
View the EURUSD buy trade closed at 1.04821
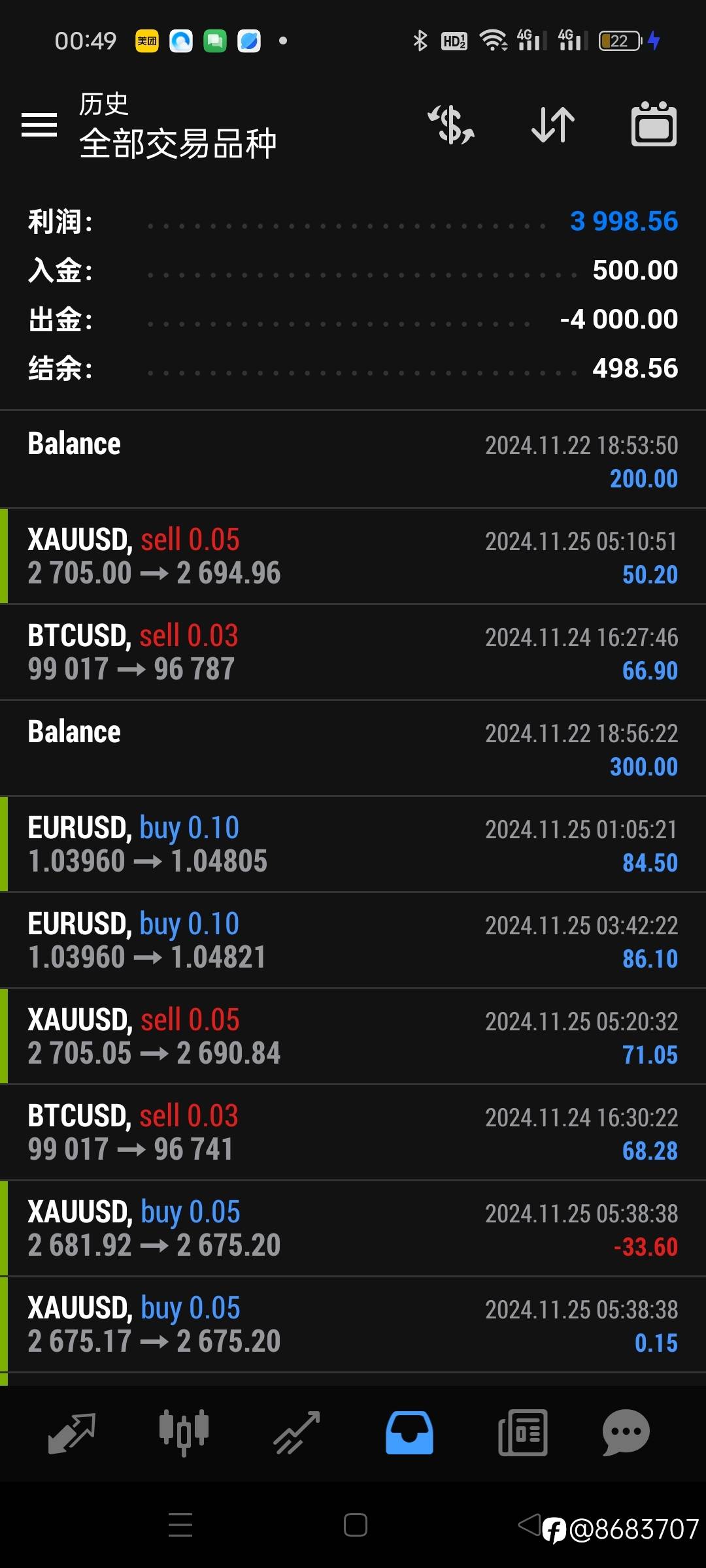coord(353,941)
